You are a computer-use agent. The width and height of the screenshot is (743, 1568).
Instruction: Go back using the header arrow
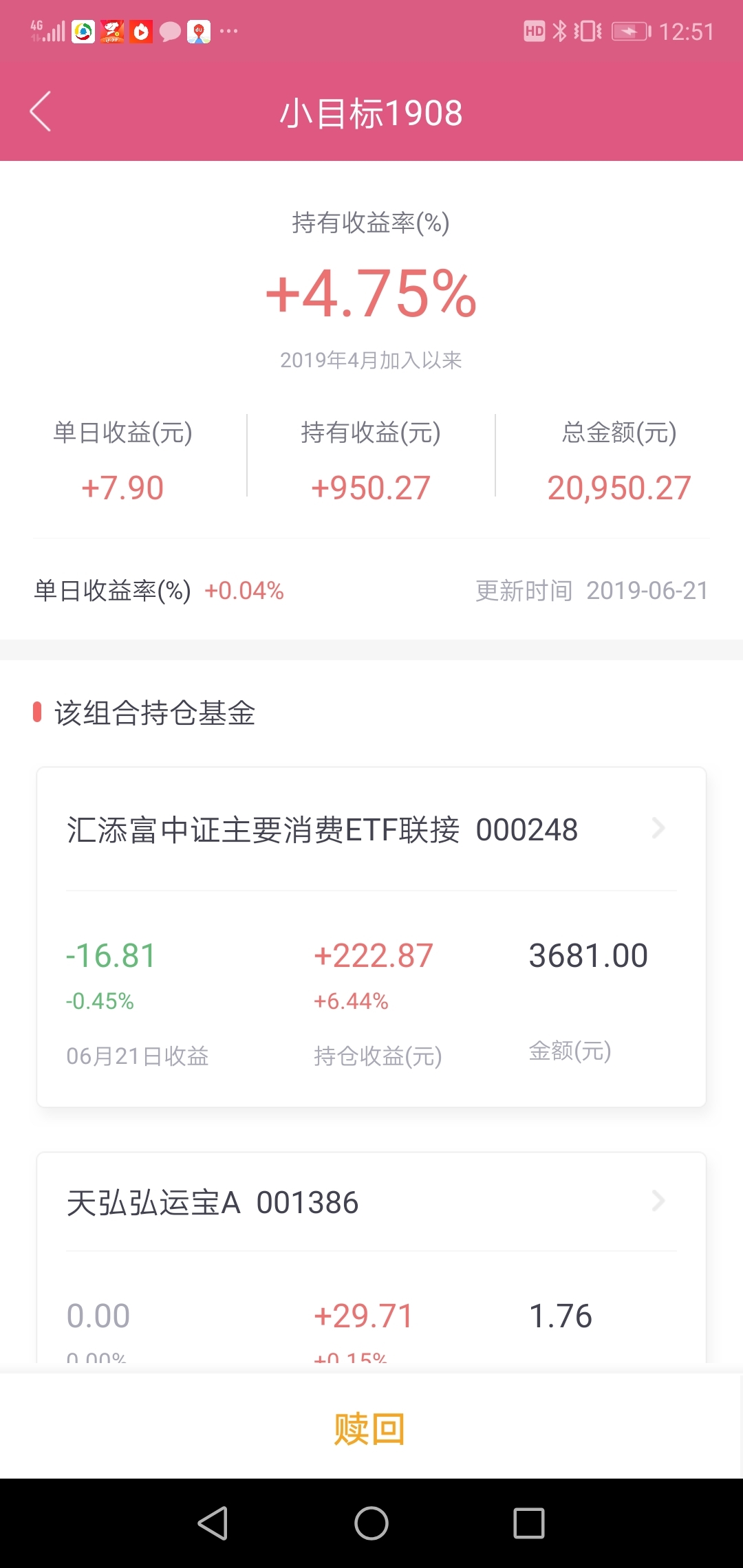(41, 111)
